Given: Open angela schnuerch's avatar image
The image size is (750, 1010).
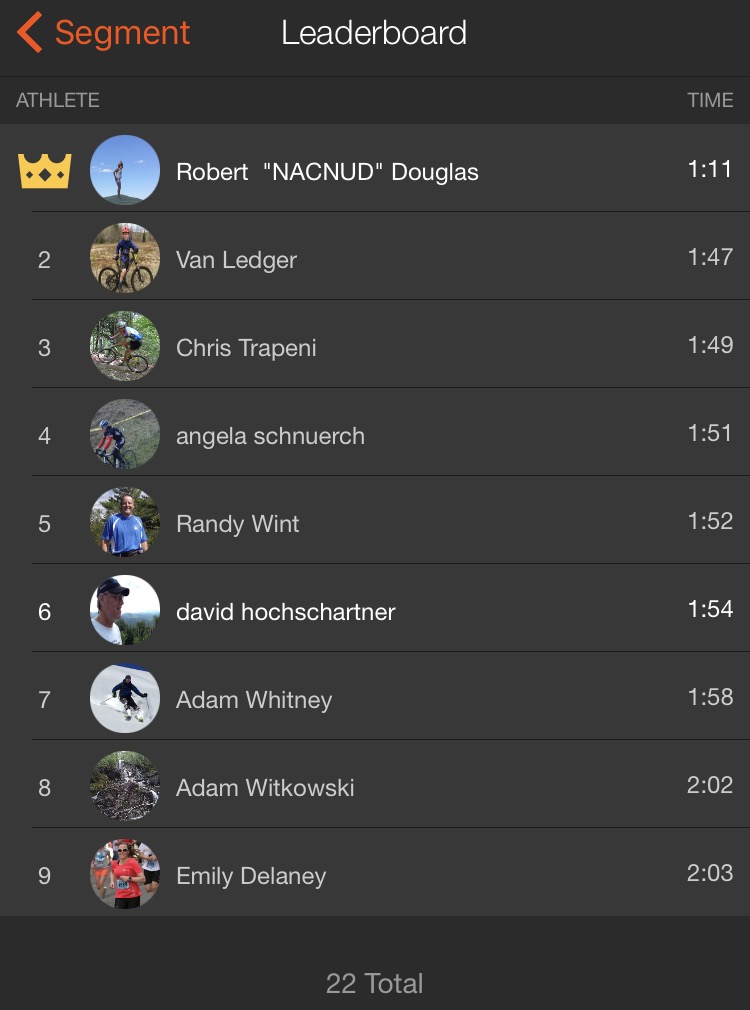Looking at the screenshot, I should 125,434.
